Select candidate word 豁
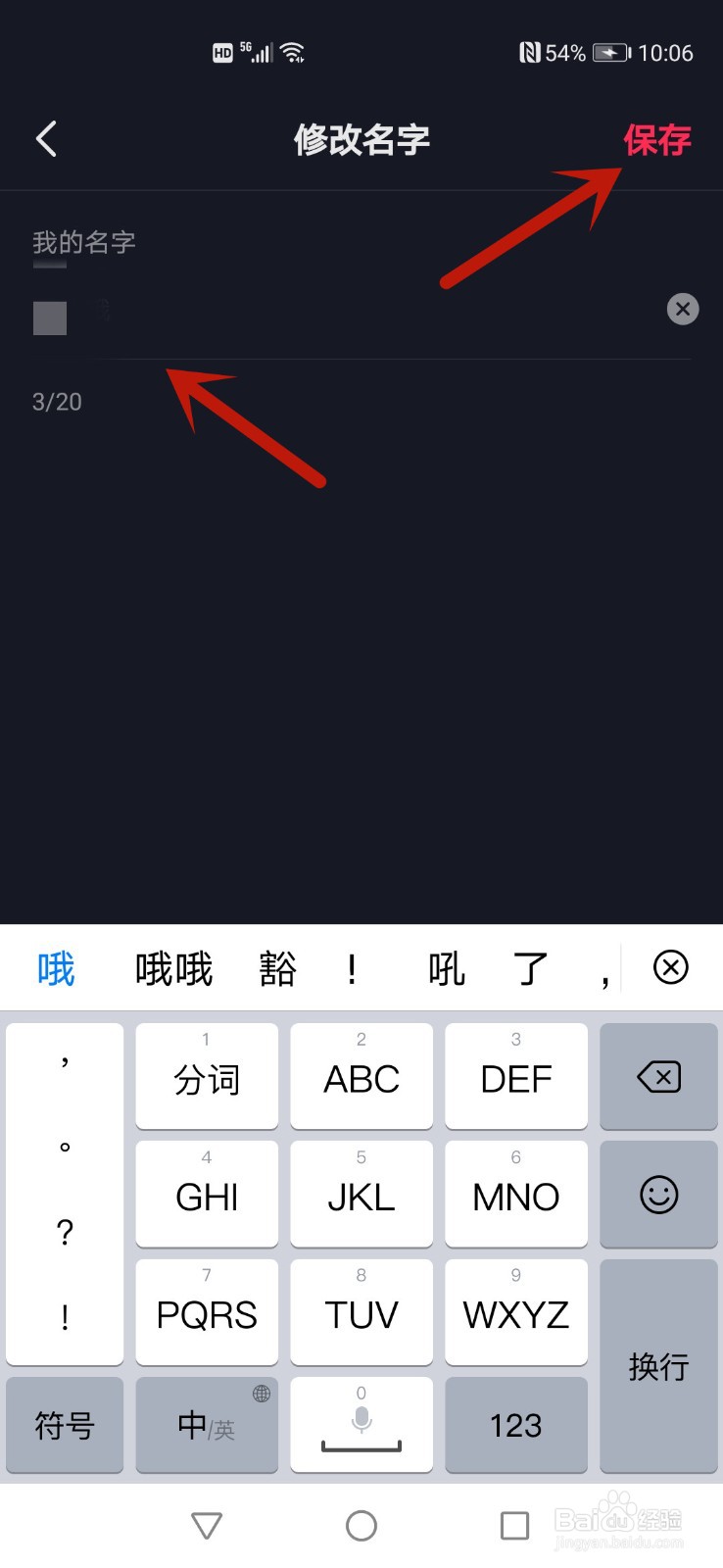The width and height of the screenshot is (723, 1568). pos(277,968)
